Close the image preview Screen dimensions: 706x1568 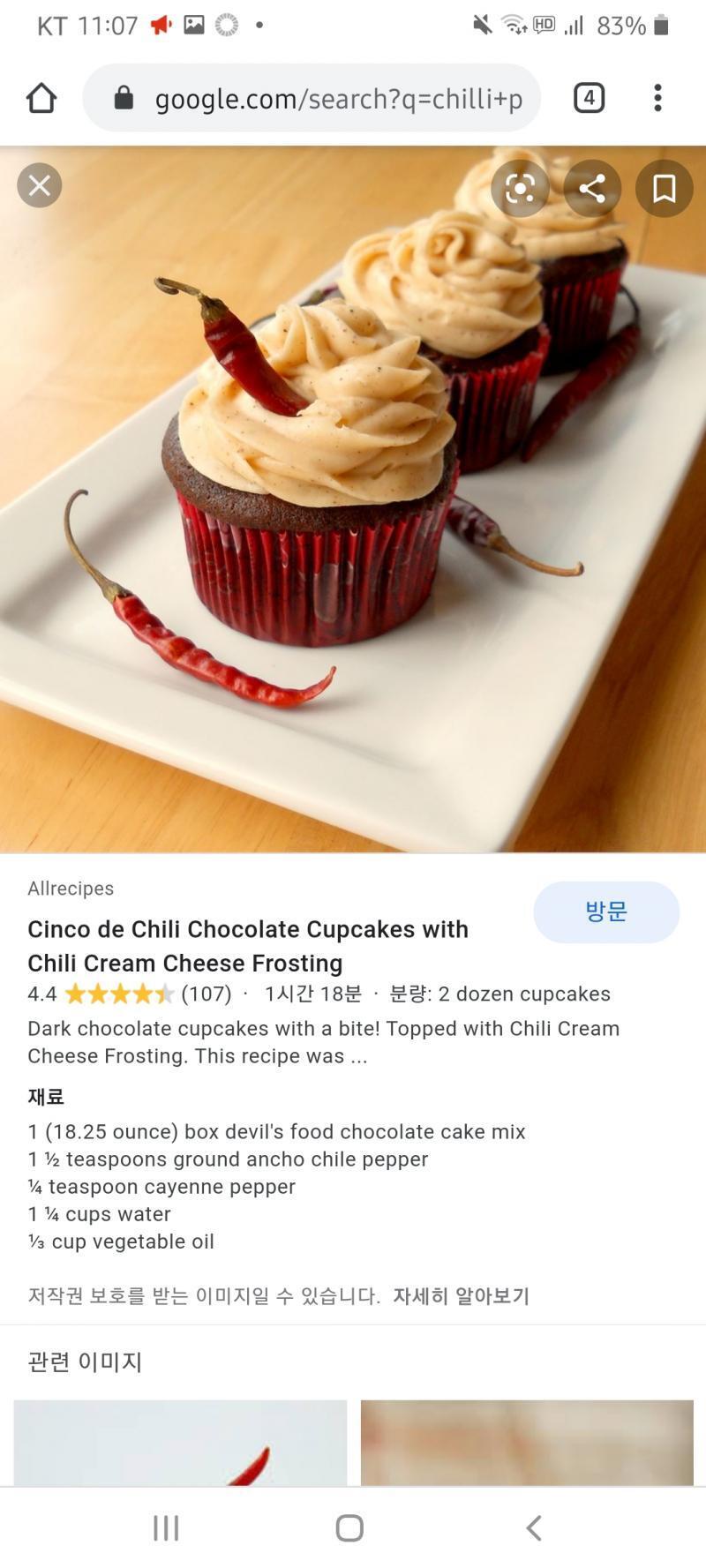coord(40,185)
